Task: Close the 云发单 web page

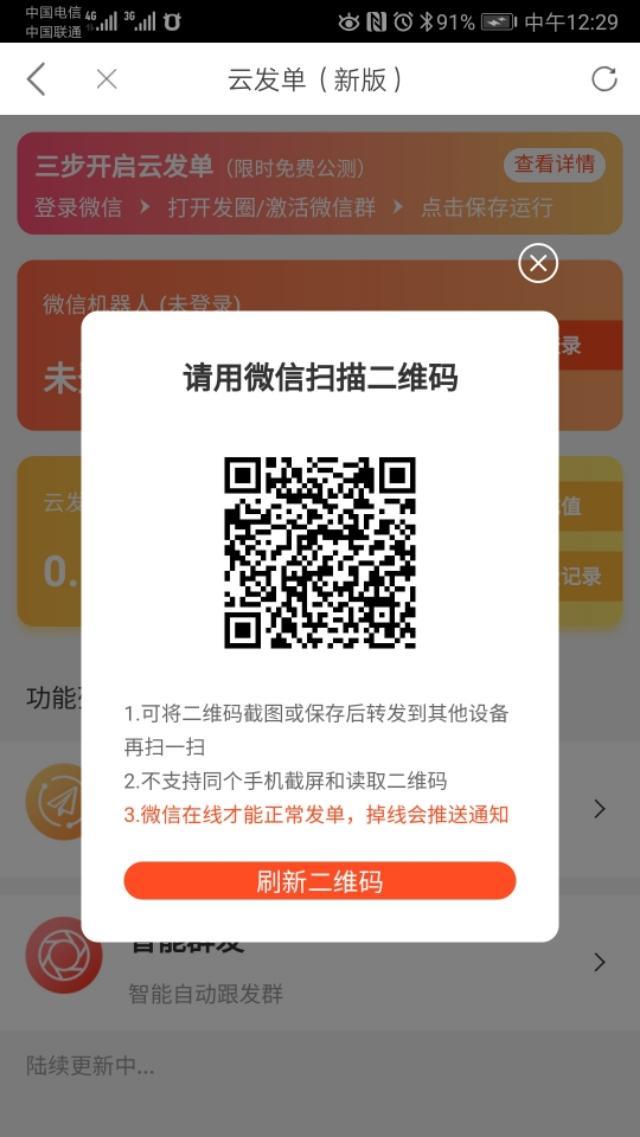Action: (x=107, y=80)
